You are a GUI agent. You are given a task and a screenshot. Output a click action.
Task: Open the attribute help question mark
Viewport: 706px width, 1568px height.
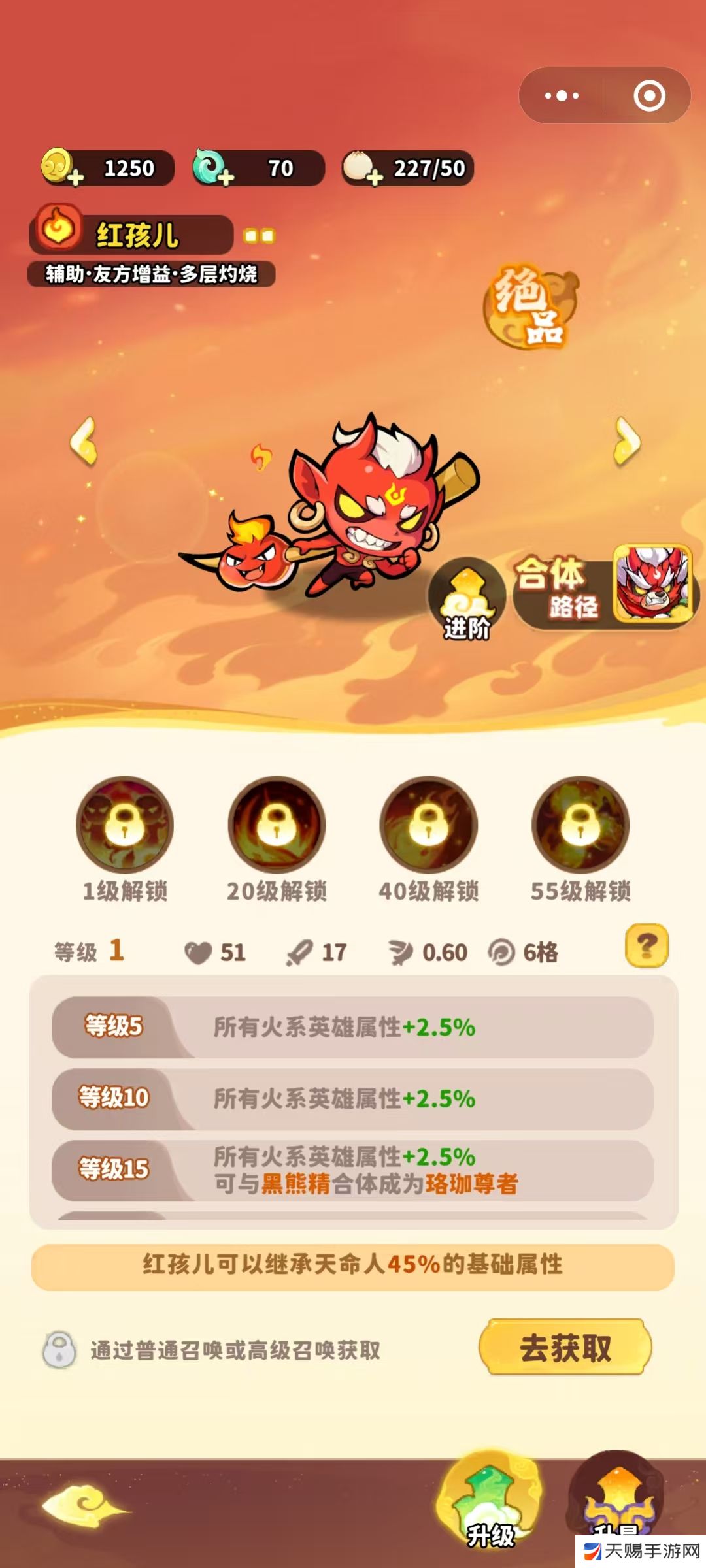click(x=647, y=945)
